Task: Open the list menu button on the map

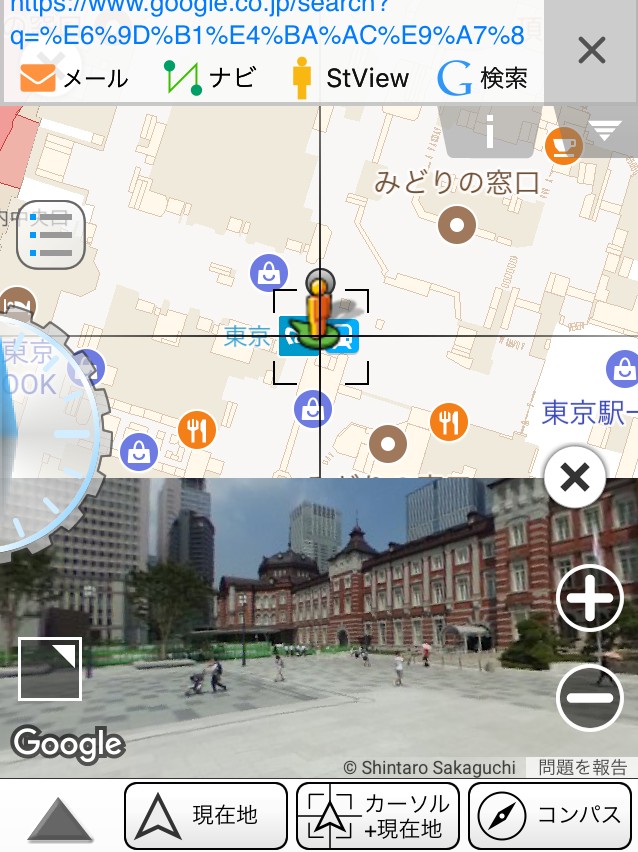Action: click(x=51, y=235)
